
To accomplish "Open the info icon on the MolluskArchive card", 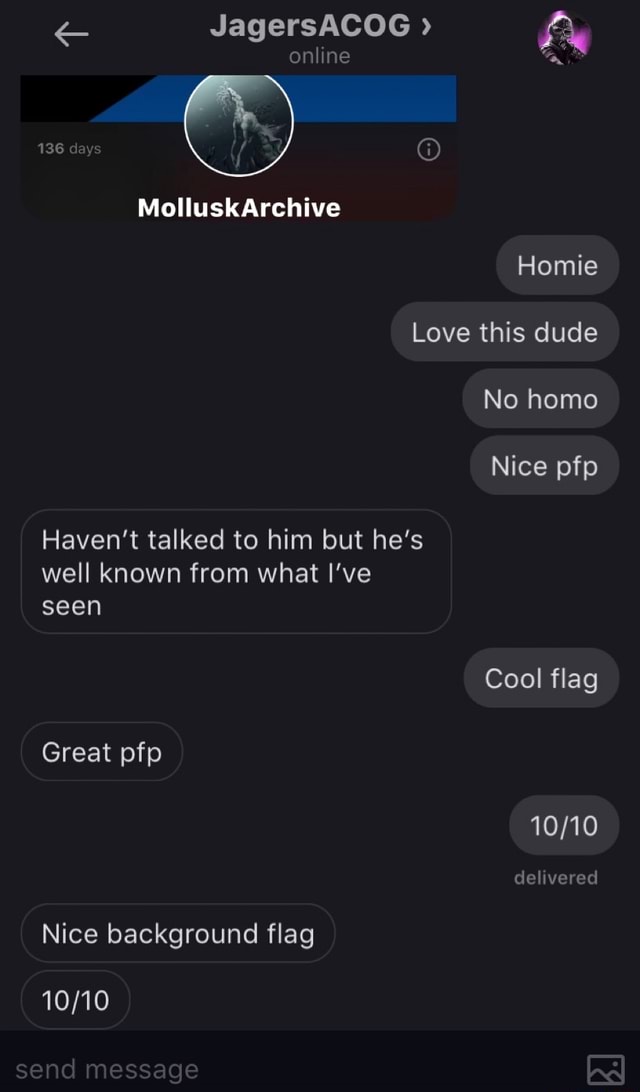I will (x=428, y=151).
